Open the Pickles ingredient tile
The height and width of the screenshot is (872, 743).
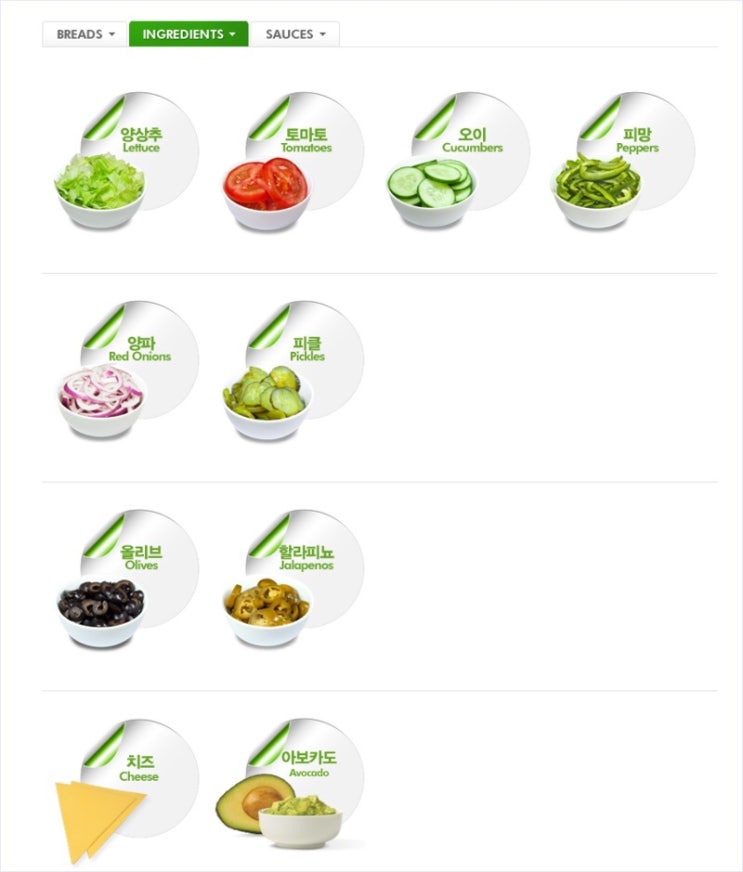pos(293,371)
